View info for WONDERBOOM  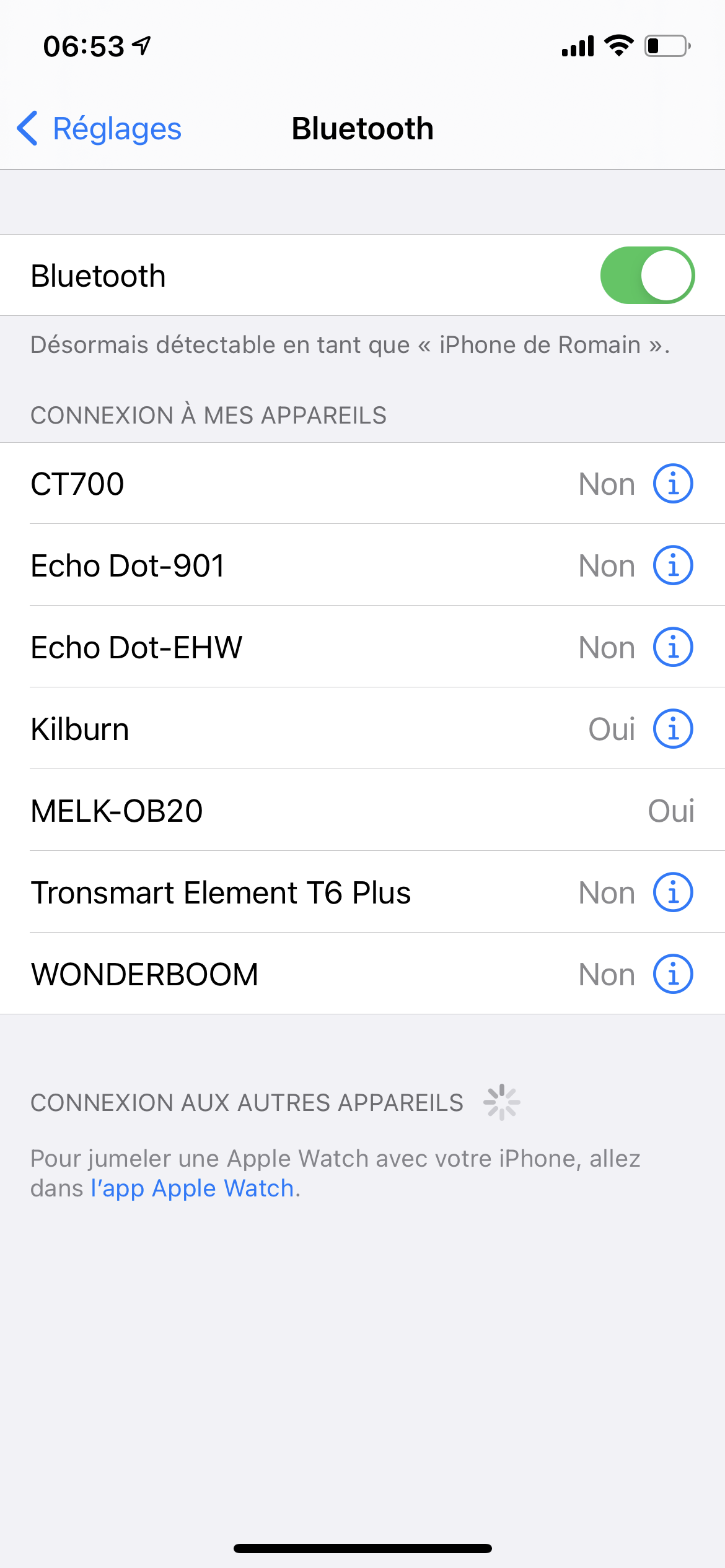tap(673, 974)
